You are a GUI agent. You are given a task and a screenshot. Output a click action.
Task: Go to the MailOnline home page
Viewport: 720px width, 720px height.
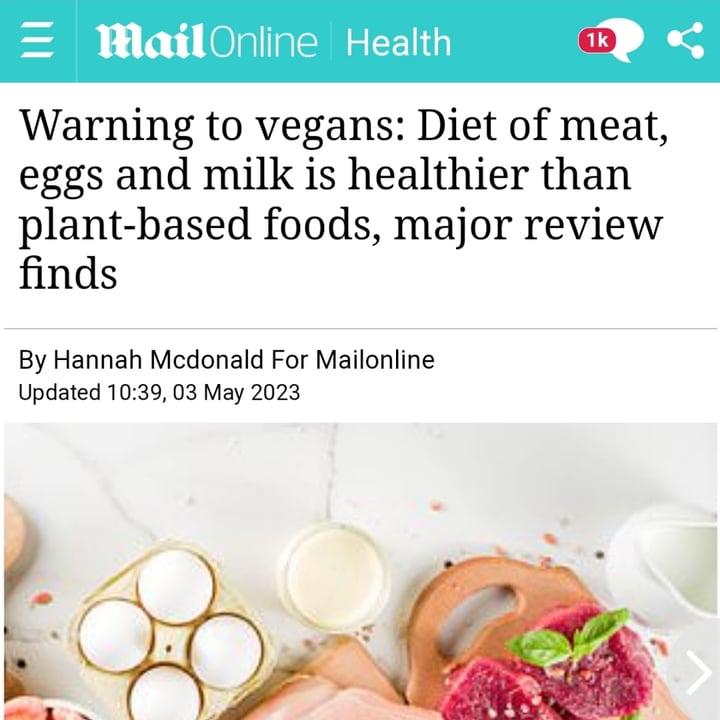click(207, 42)
